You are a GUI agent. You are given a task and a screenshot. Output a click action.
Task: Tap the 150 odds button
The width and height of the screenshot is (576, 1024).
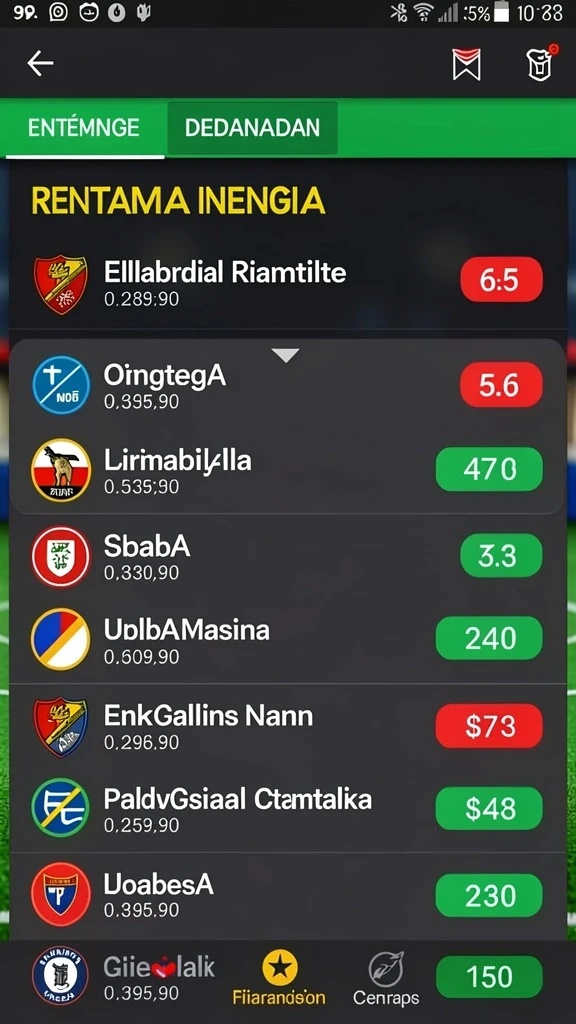coord(489,977)
